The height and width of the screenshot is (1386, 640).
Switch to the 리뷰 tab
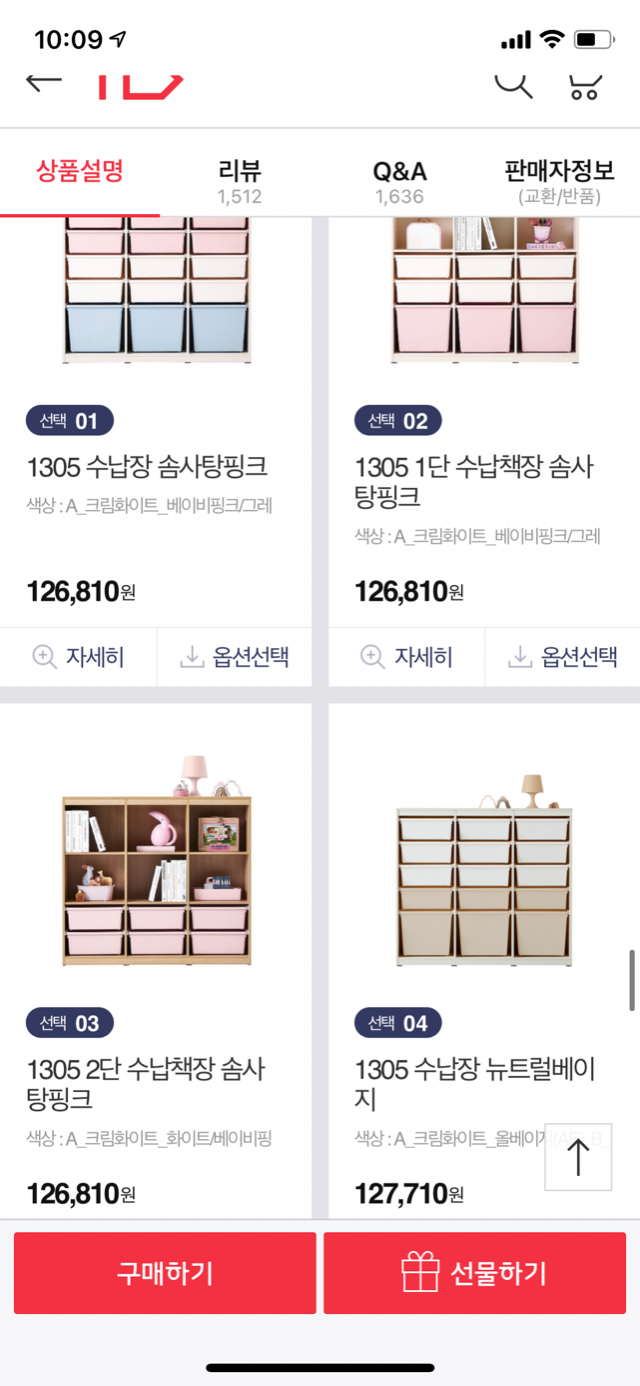pos(240,180)
